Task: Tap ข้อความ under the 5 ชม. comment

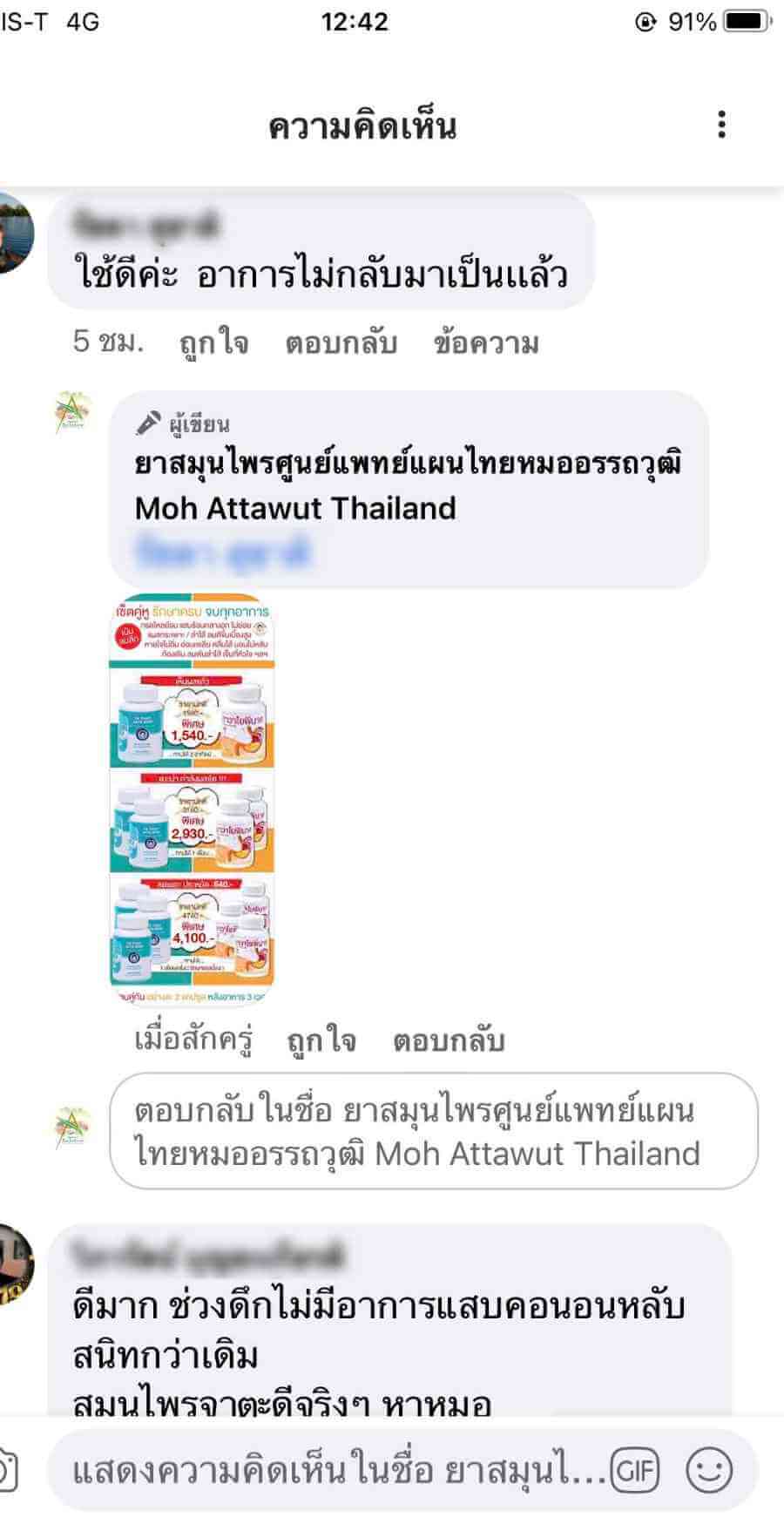Action: [x=486, y=342]
